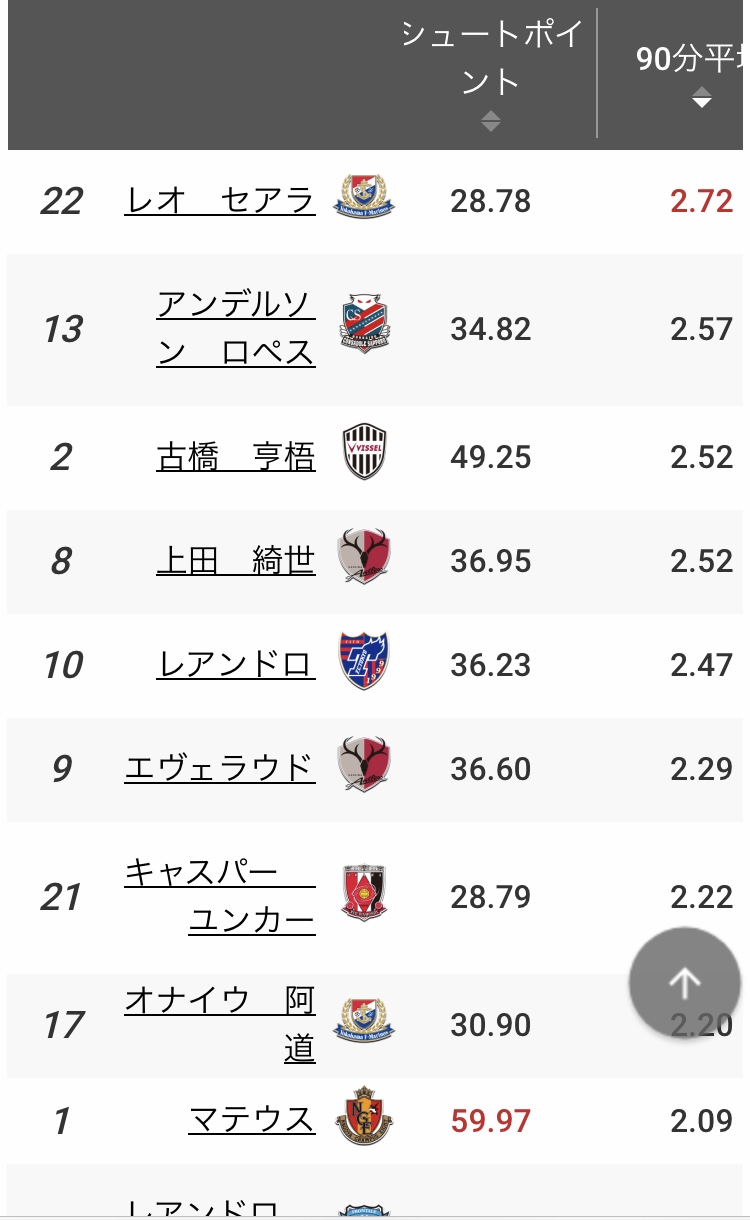The width and height of the screenshot is (750, 1220).
Task: Open オナイウ 阿道 player link
Action: coord(220,1024)
